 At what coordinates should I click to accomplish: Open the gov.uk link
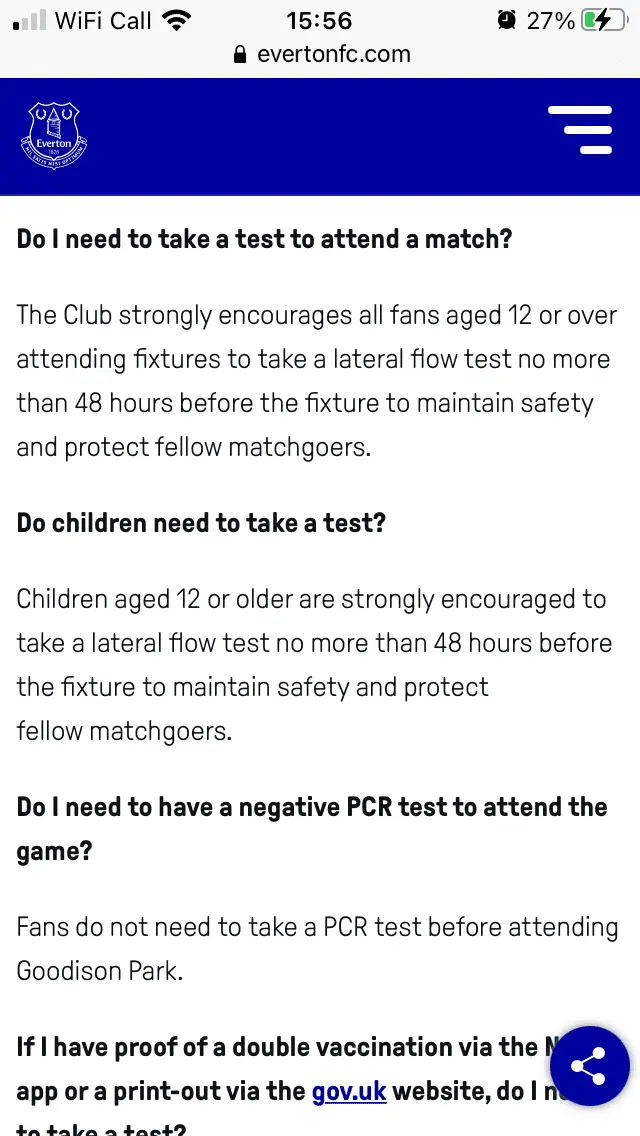[x=349, y=1090]
